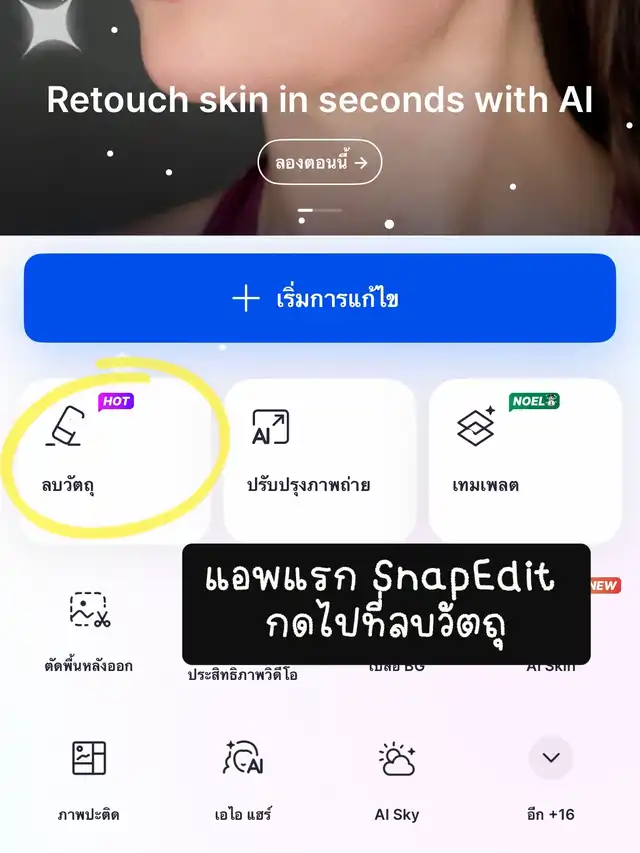Tap the ลองตอนนี้ button on the banner
640x853 pixels.
point(320,161)
